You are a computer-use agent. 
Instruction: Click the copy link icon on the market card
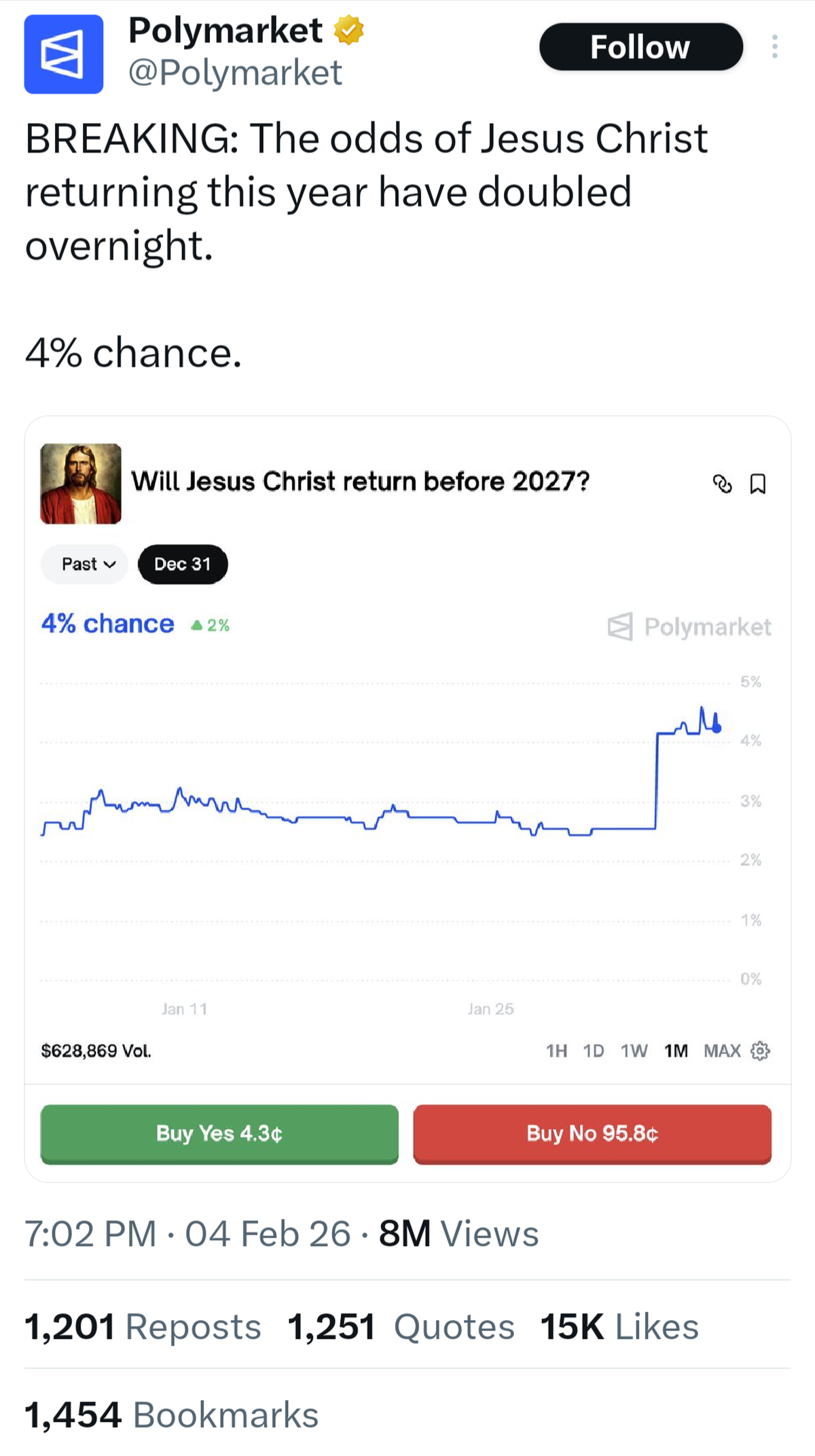[723, 484]
